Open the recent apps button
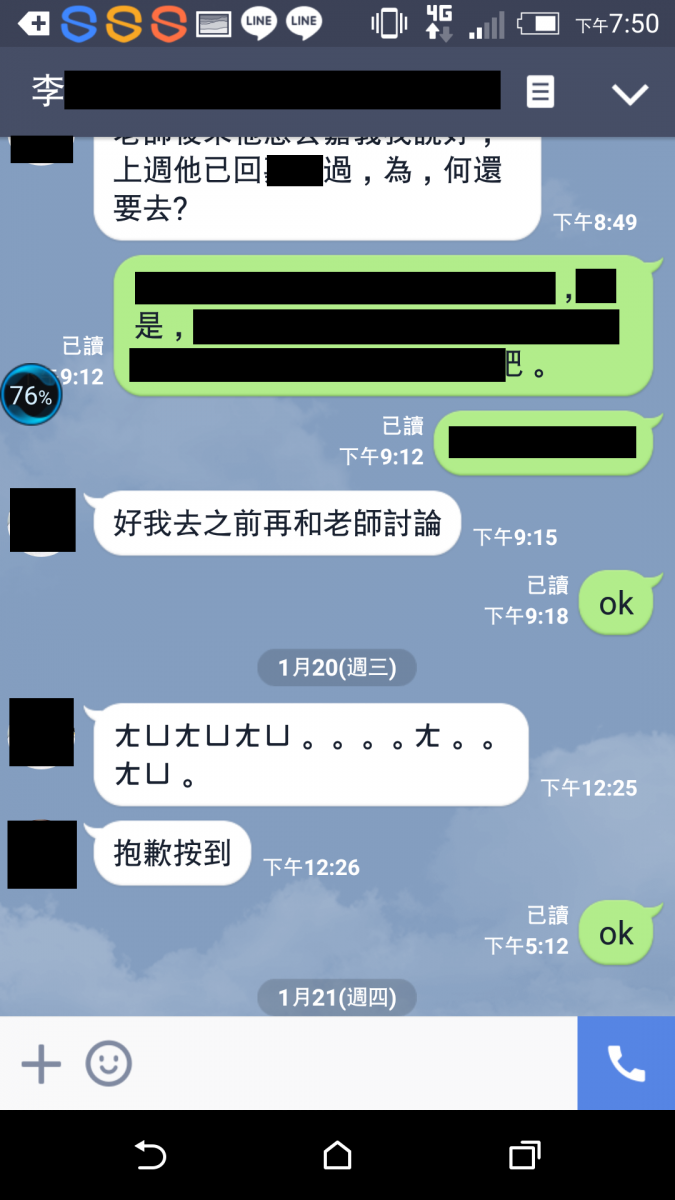Image resolution: width=675 pixels, height=1200 pixels. click(x=524, y=1156)
